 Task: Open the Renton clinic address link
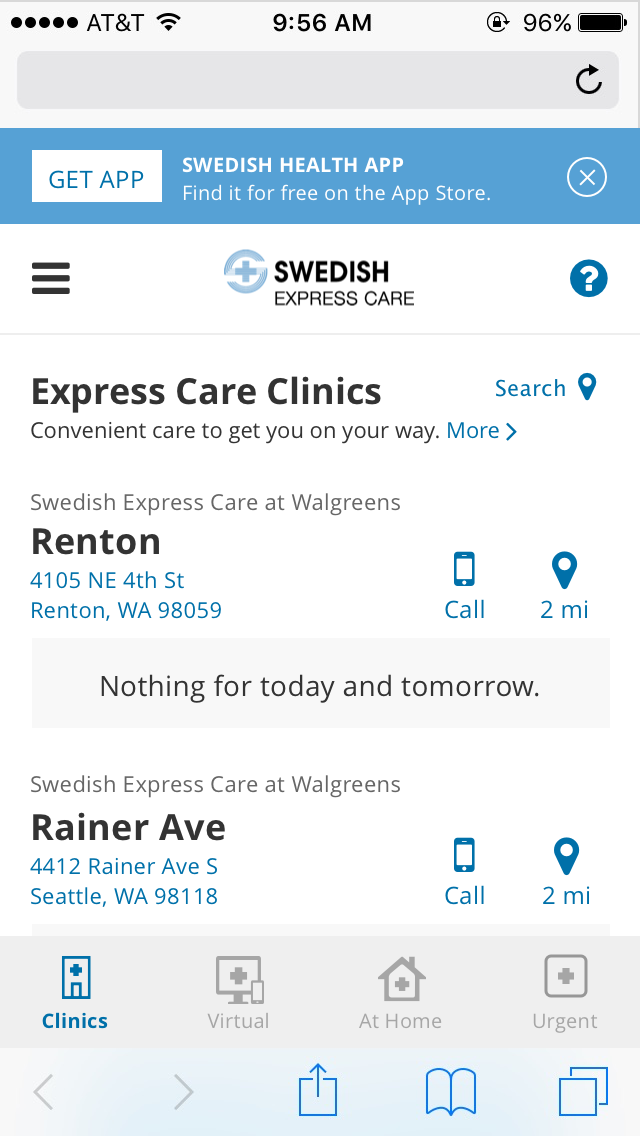(x=126, y=595)
